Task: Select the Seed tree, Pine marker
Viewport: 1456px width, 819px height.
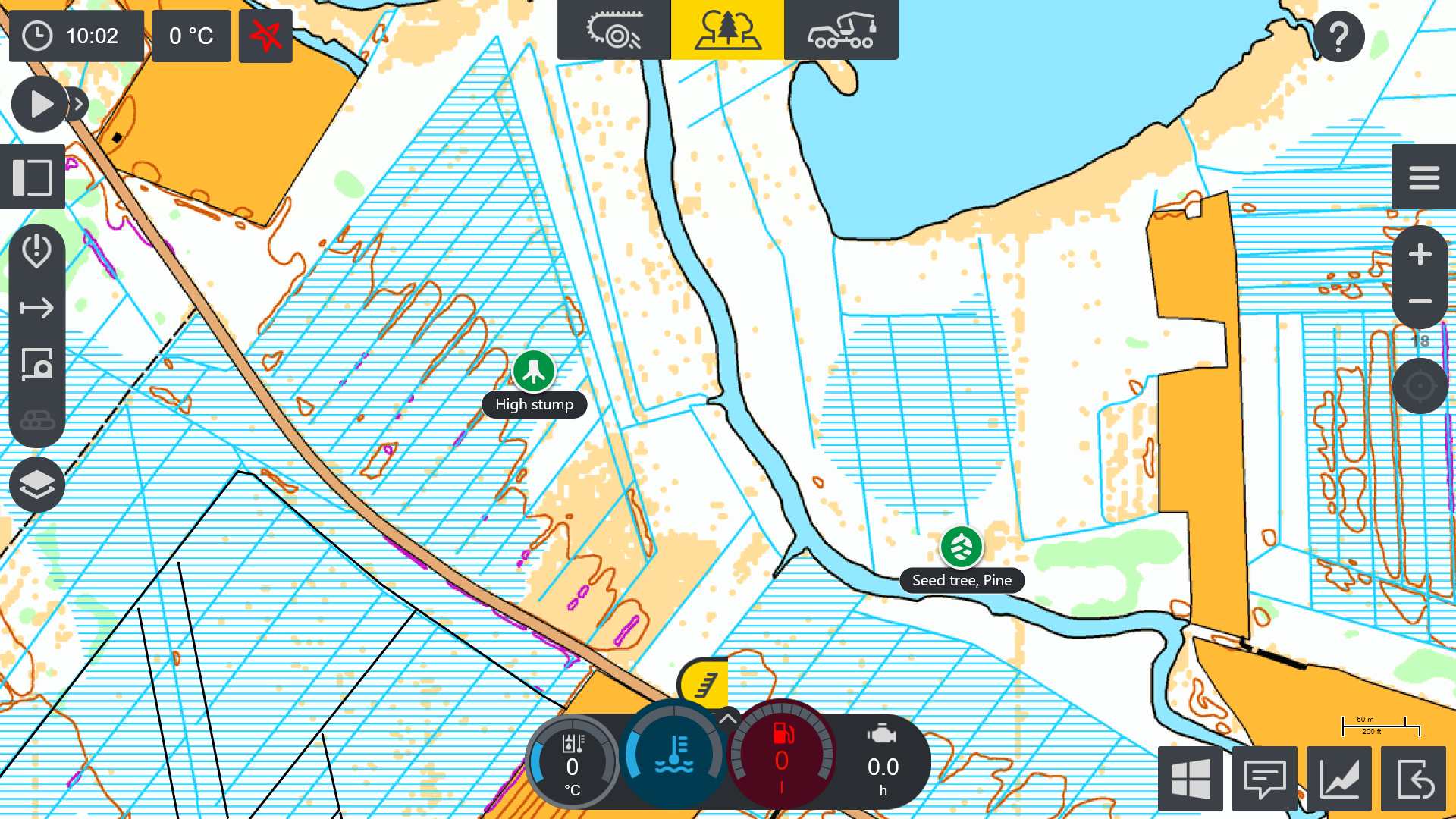Action: click(961, 547)
